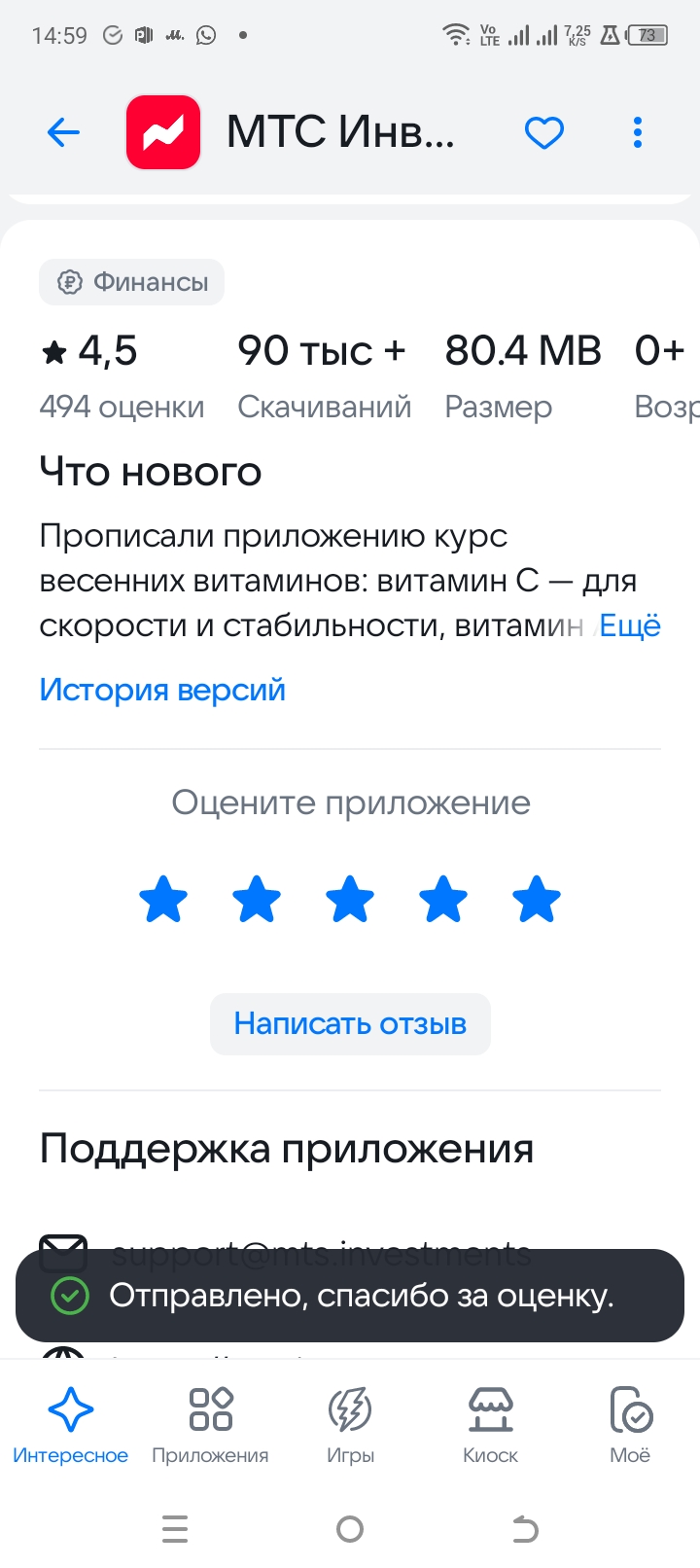Image resolution: width=700 pixels, height=1568 pixels.
Task: Switch to the Интересное tab
Action: pyautogui.click(x=70, y=1425)
